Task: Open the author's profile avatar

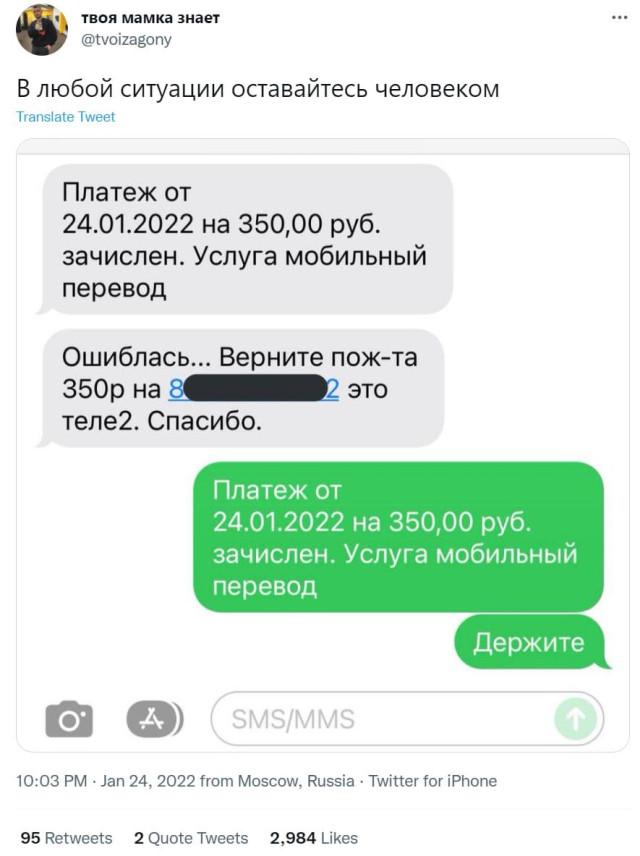Action: [x=41, y=29]
